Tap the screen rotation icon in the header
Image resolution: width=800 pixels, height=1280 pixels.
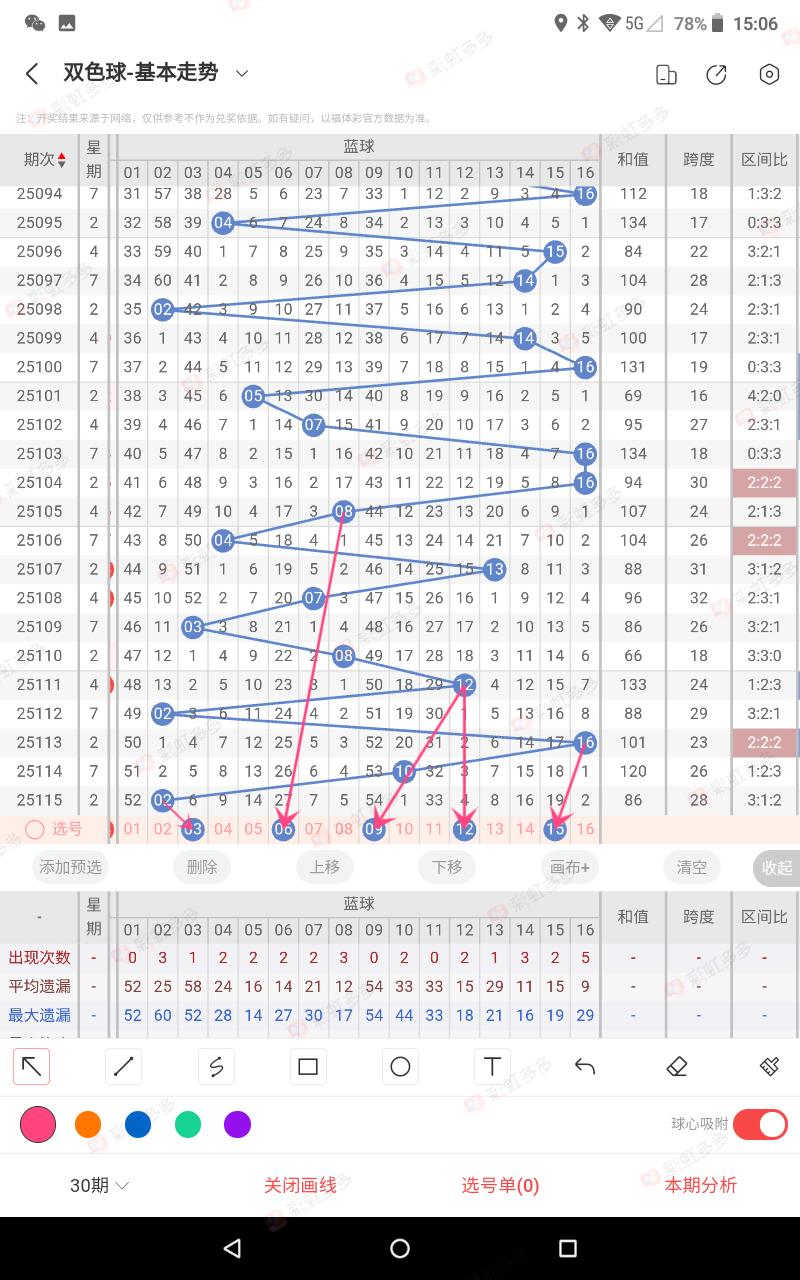click(665, 74)
